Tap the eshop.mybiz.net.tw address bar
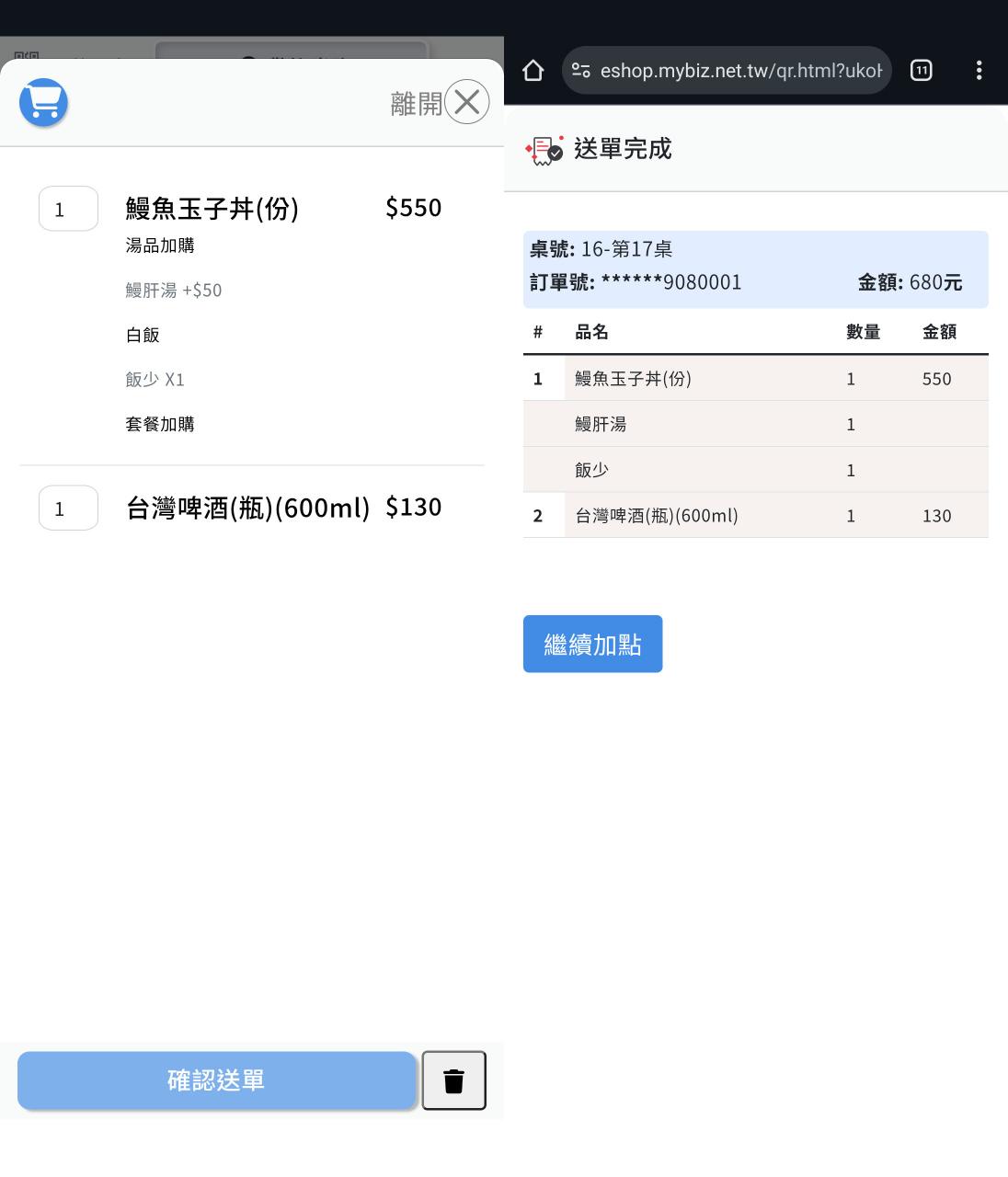Viewport: 1008px width, 1177px height. pos(727,71)
